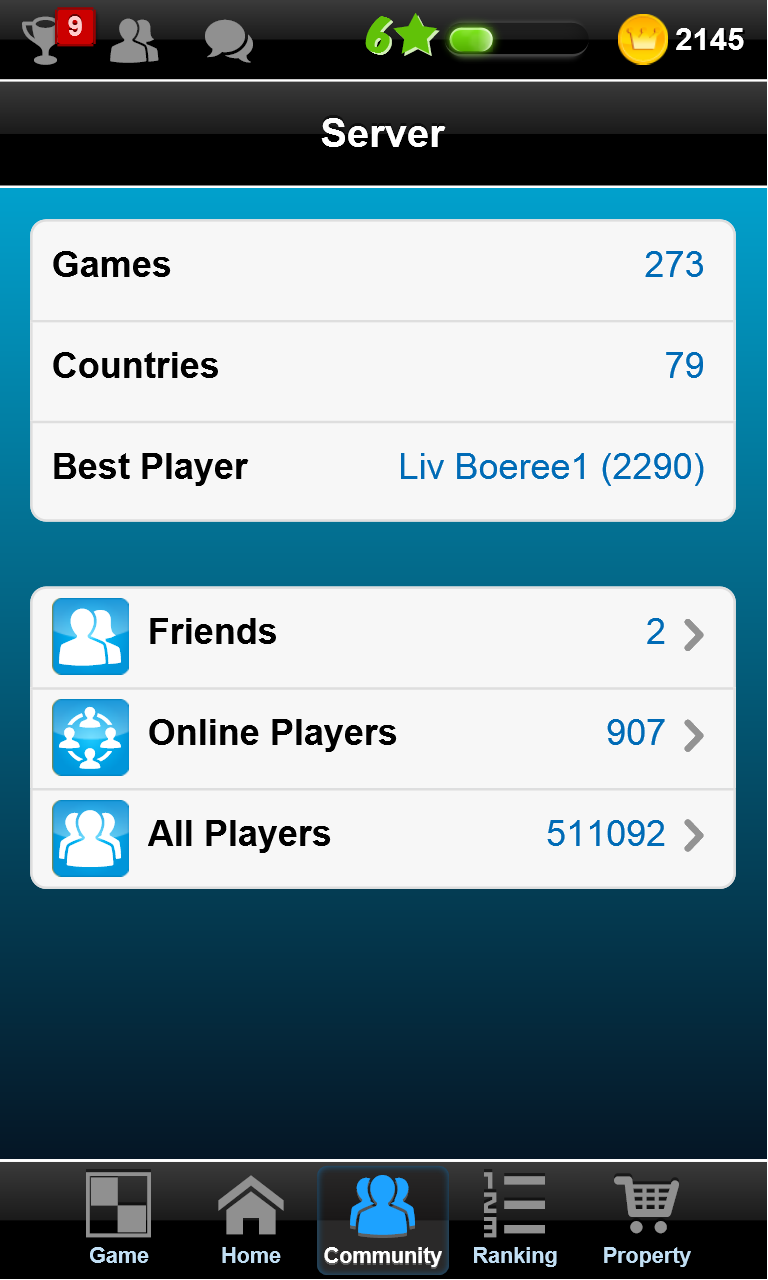Screen dimensions: 768x1280
Task: Switch to the Property shop tab
Action: click(x=646, y=1220)
